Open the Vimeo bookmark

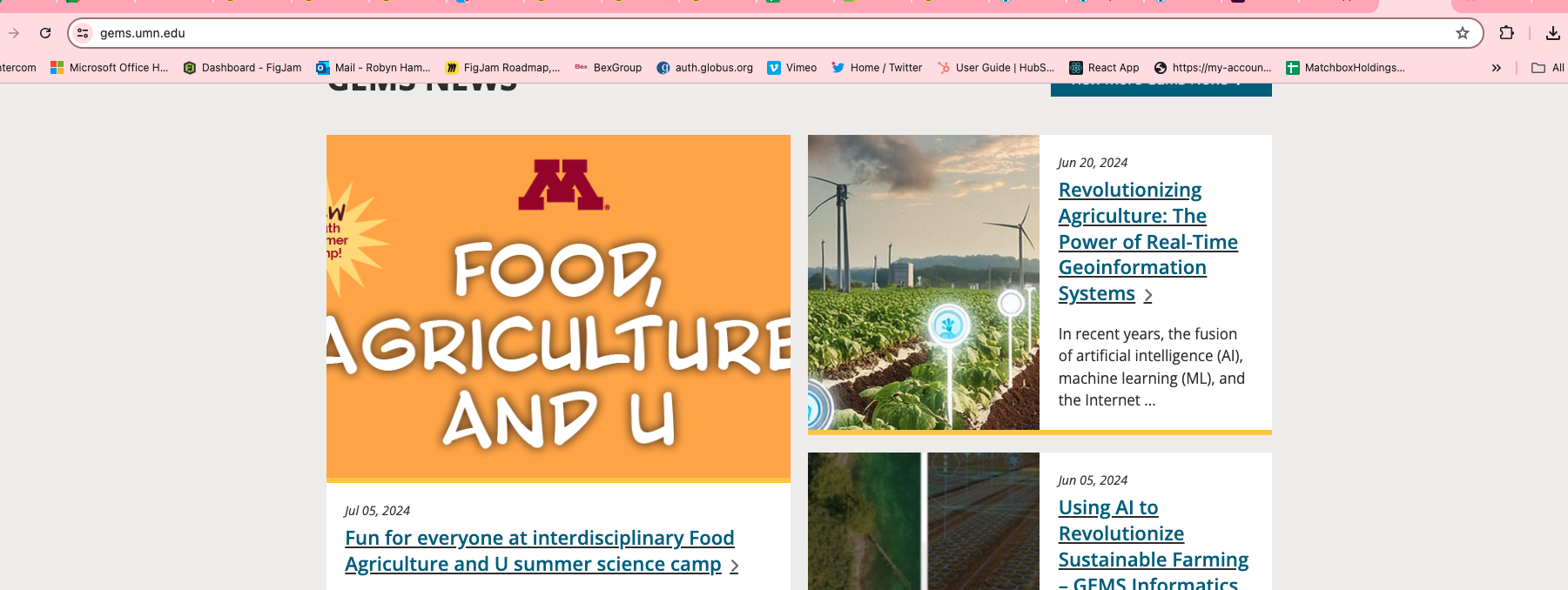point(792,68)
